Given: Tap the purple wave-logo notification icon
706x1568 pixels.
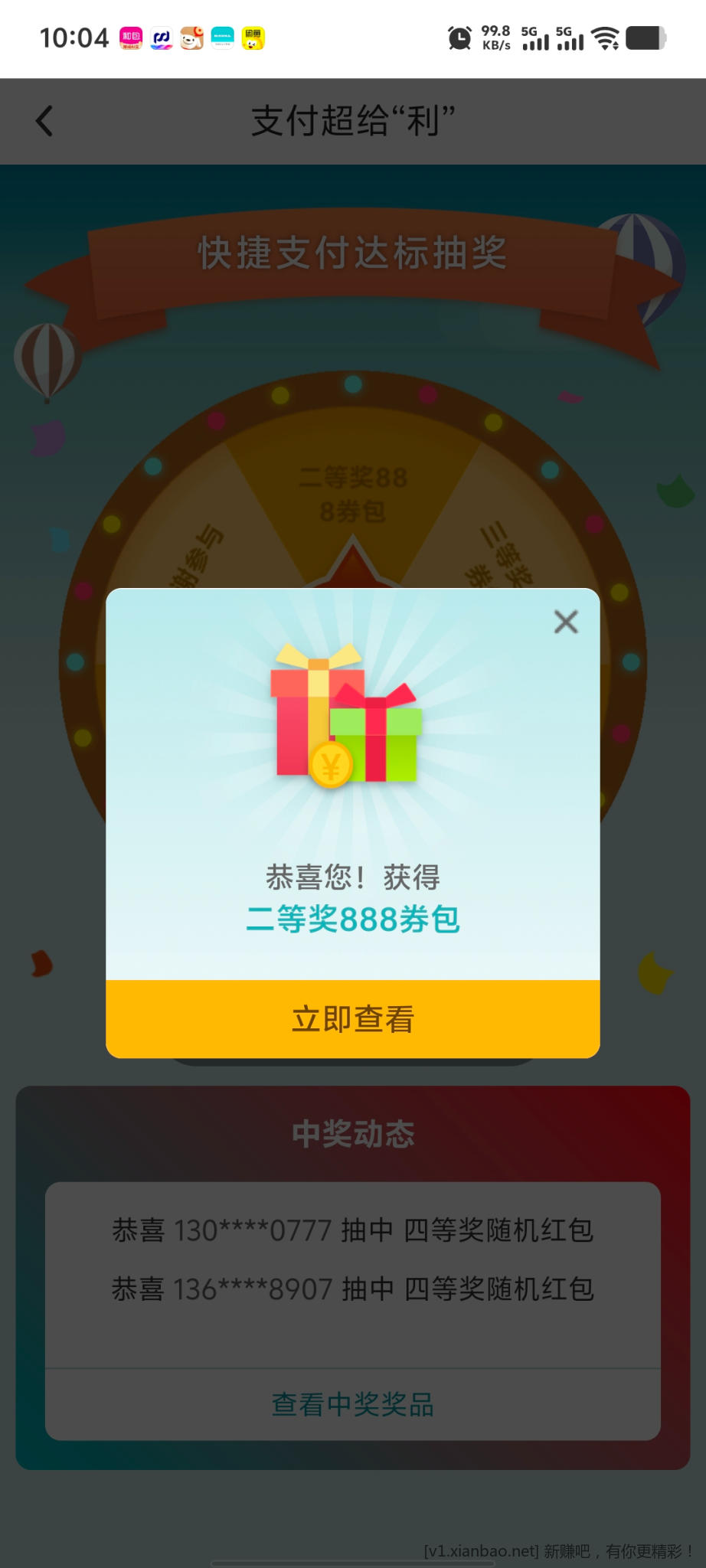Looking at the screenshot, I should pos(162,38).
